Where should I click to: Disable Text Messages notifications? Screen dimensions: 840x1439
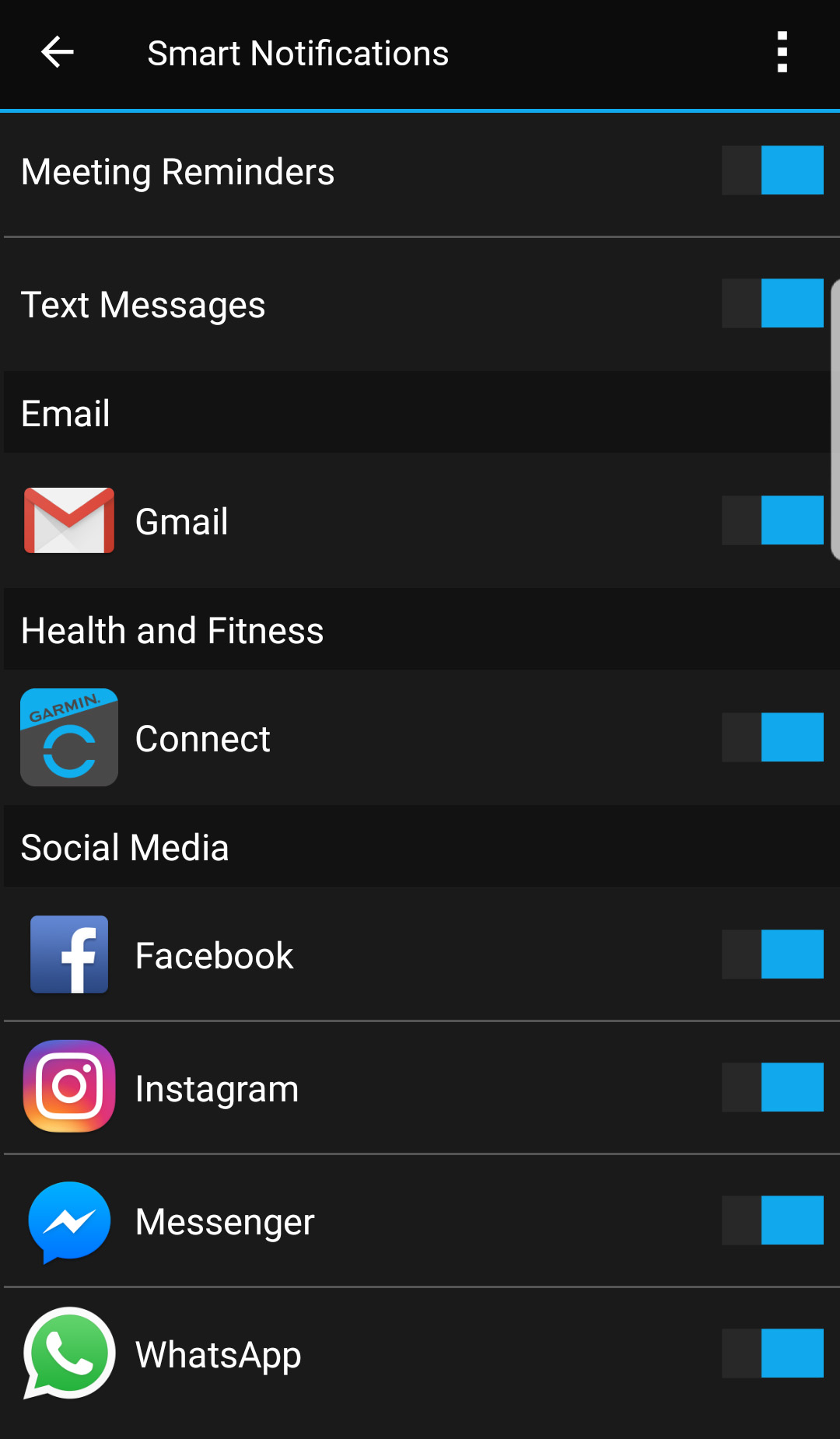click(x=772, y=303)
